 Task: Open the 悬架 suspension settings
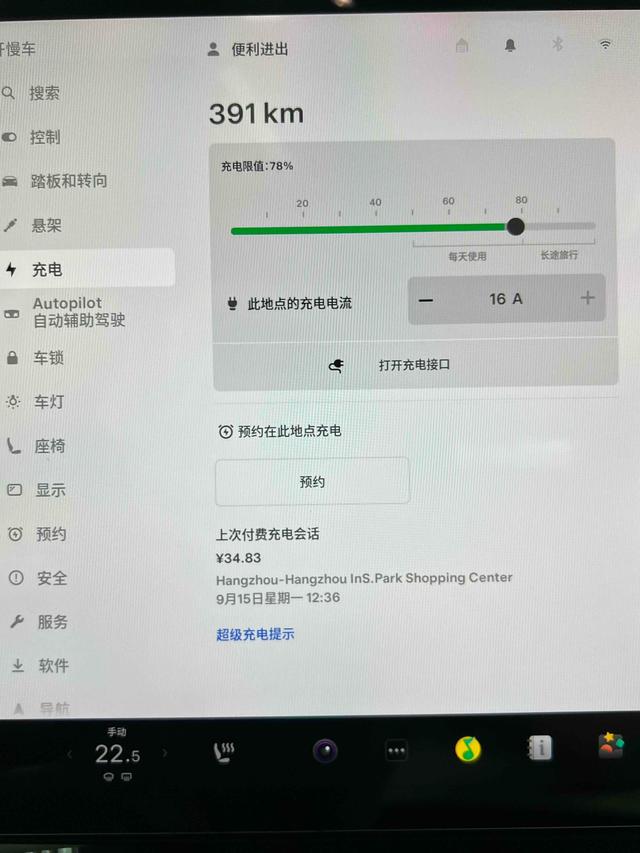click(45, 225)
